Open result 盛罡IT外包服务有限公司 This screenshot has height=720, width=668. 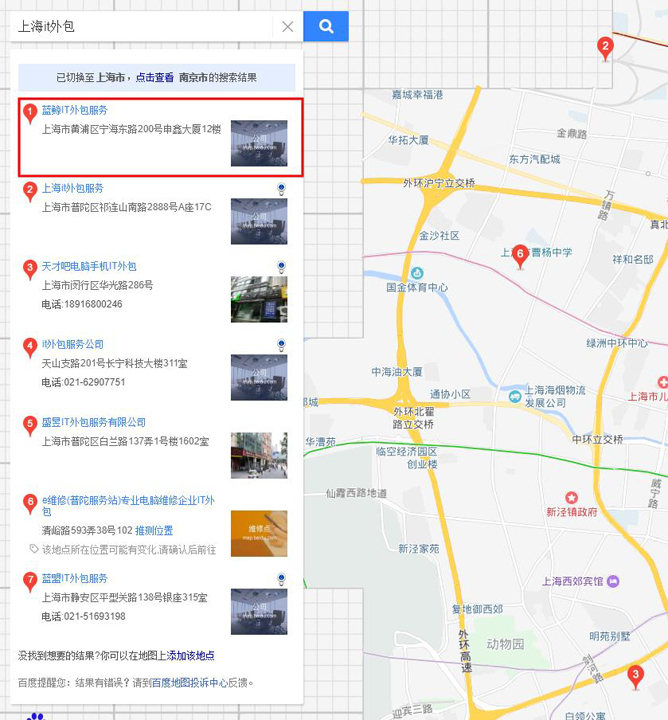point(93,423)
